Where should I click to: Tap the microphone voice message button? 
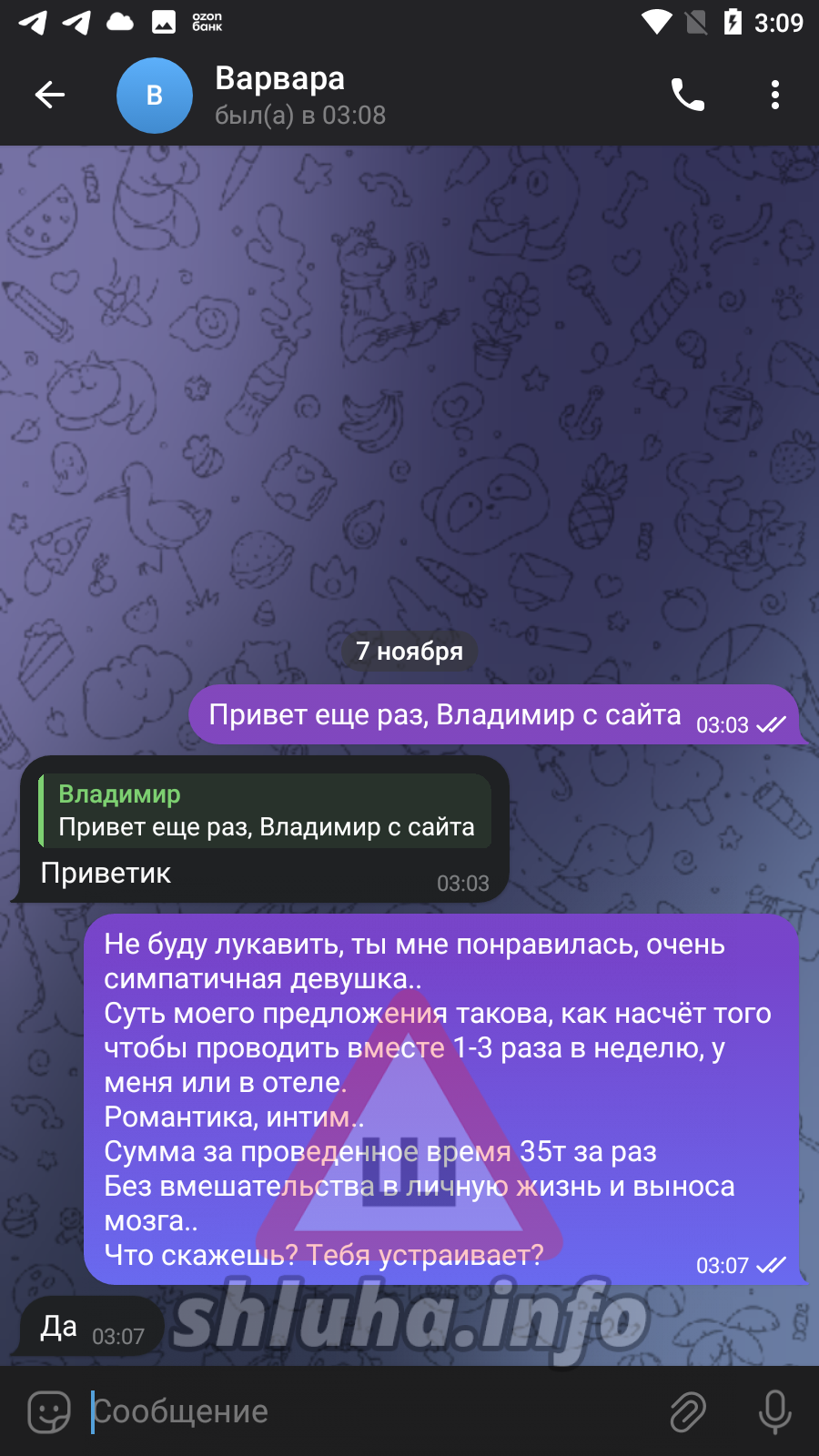tap(775, 1411)
